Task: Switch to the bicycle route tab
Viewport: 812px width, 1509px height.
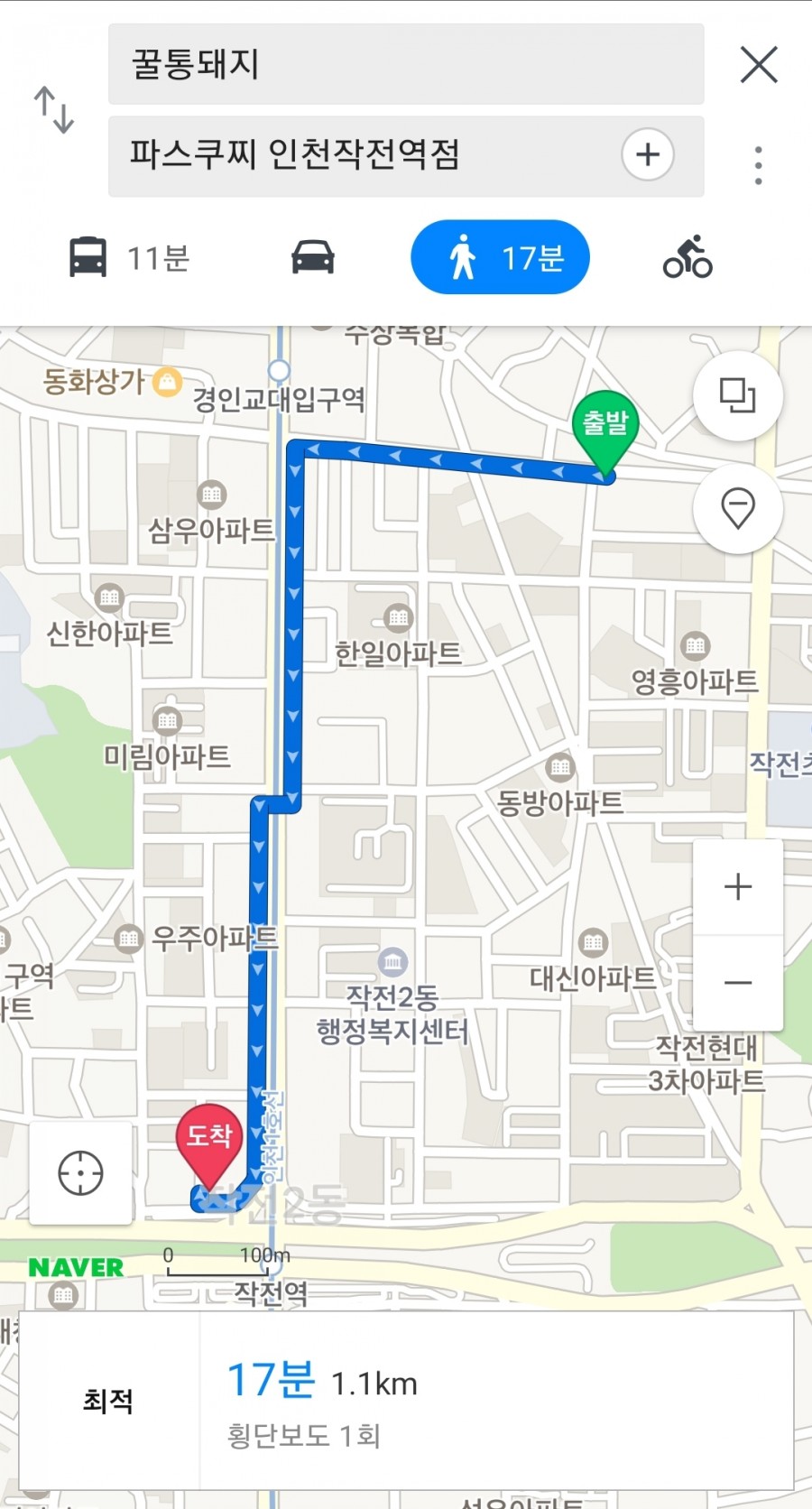Action: (x=687, y=258)
